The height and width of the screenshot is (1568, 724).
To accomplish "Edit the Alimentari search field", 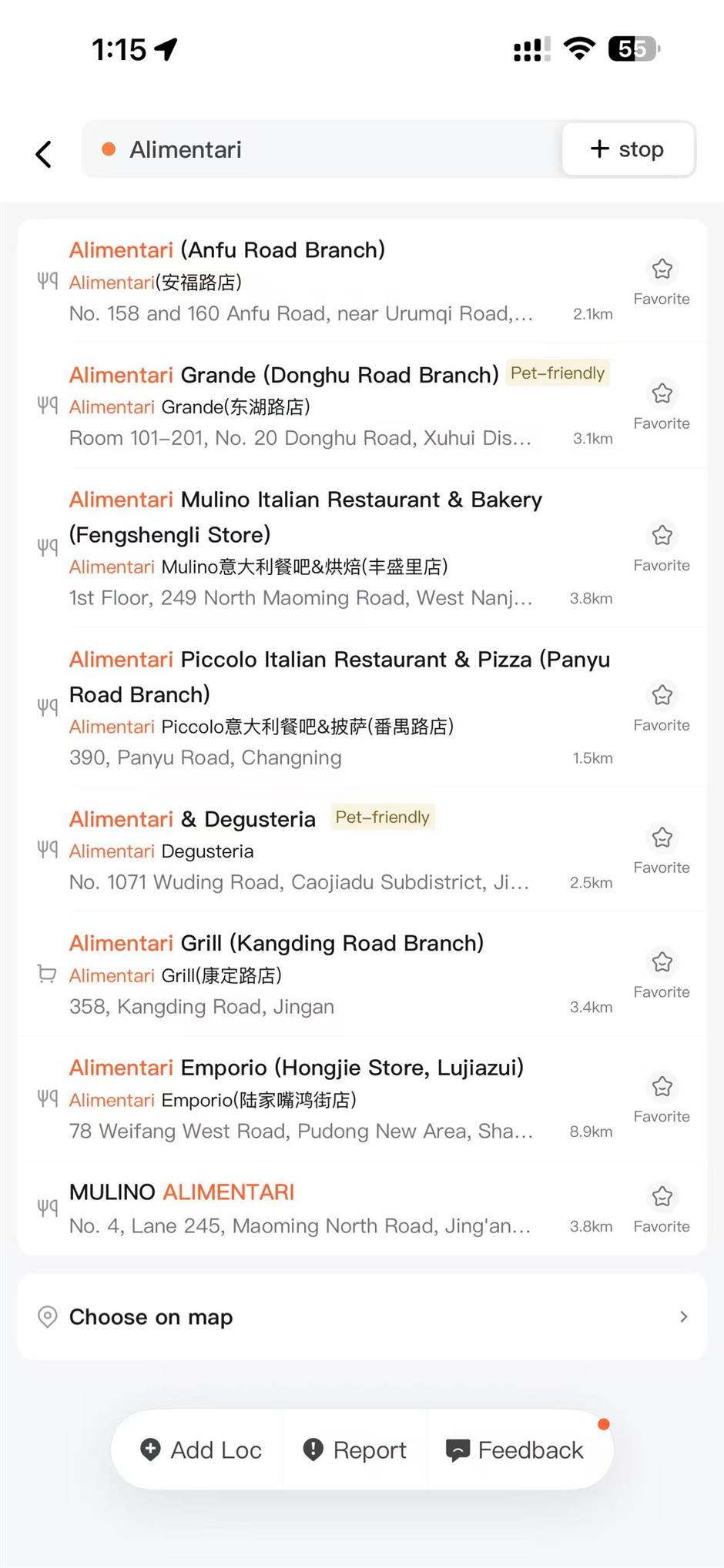I will tap(323, 149).
